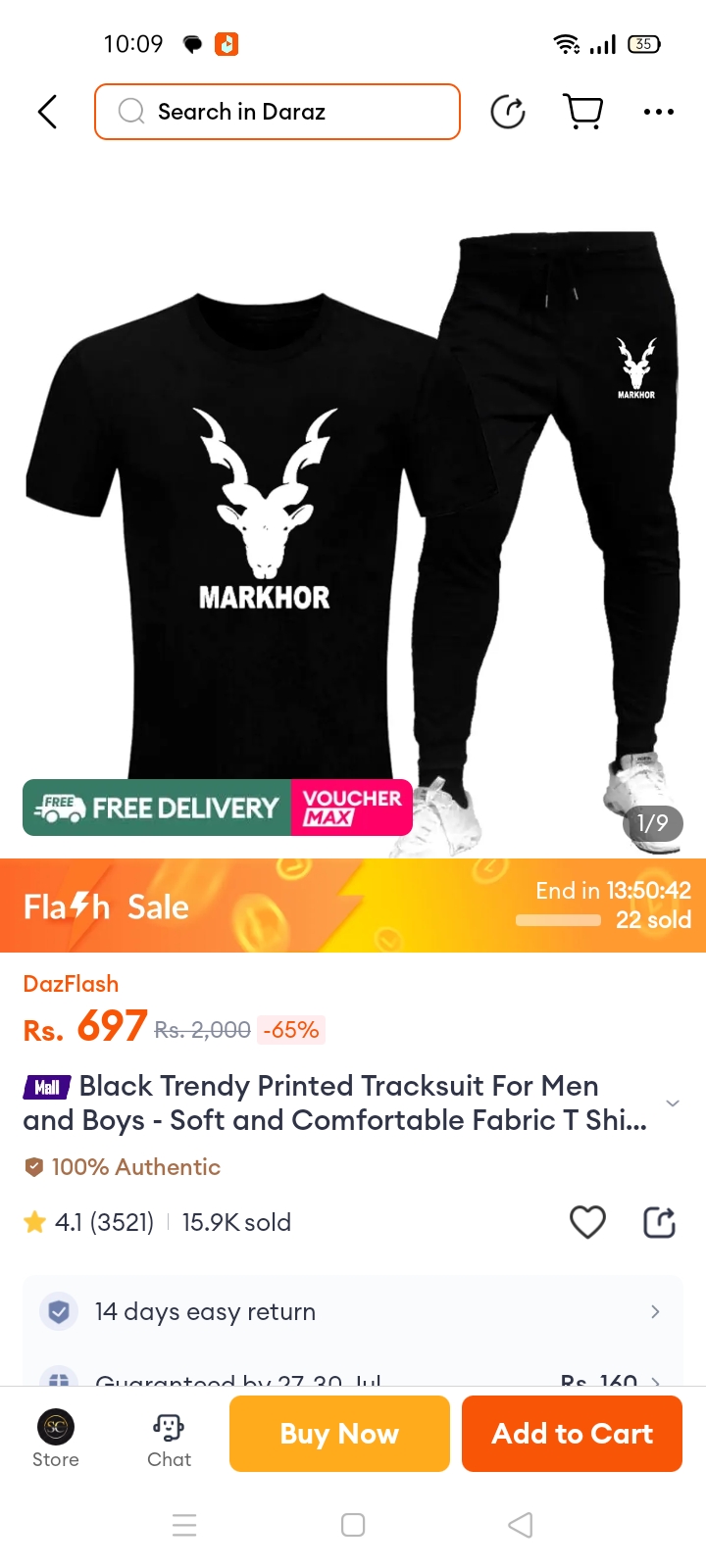Visit the seller's Store
Image resolution: width=706 pixels, height=1568 pixels.
[x=56, y=1437]
